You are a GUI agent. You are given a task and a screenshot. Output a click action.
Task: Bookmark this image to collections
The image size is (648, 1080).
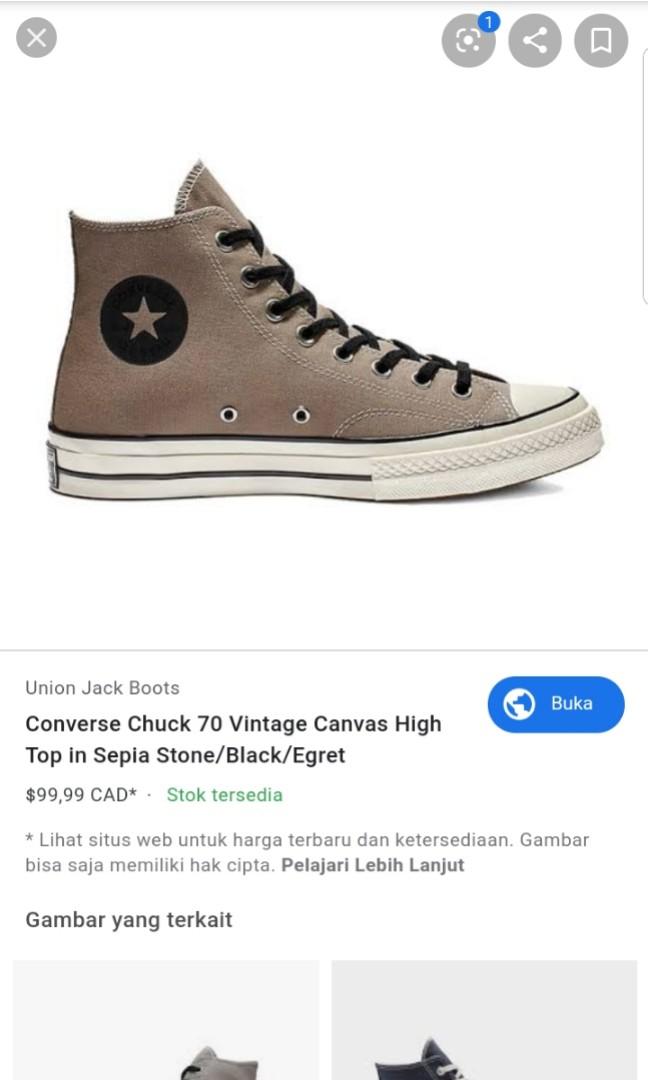pyautogui.click(x=601, y=41)
